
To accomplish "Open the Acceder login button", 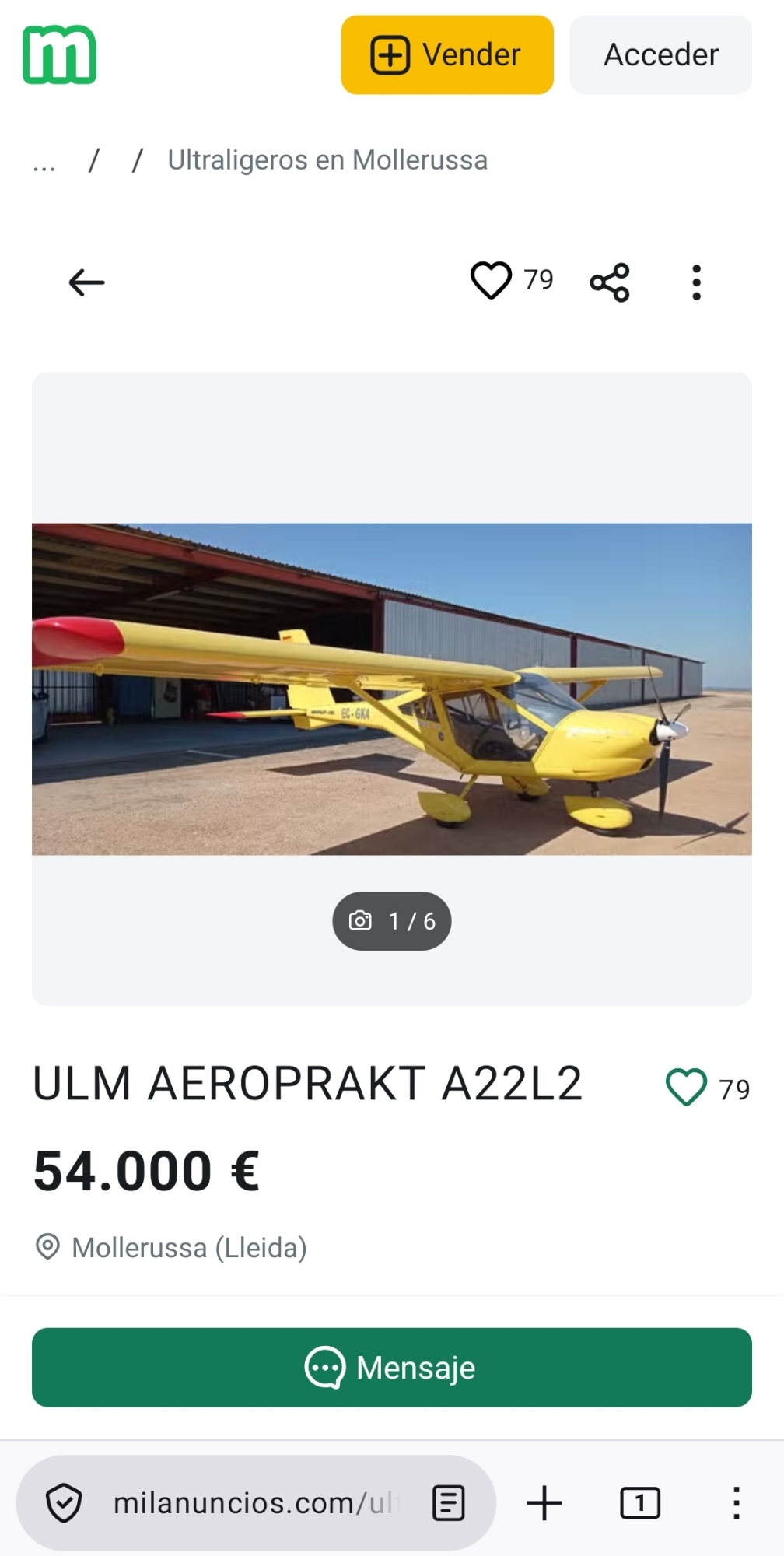I will (660, 55).
